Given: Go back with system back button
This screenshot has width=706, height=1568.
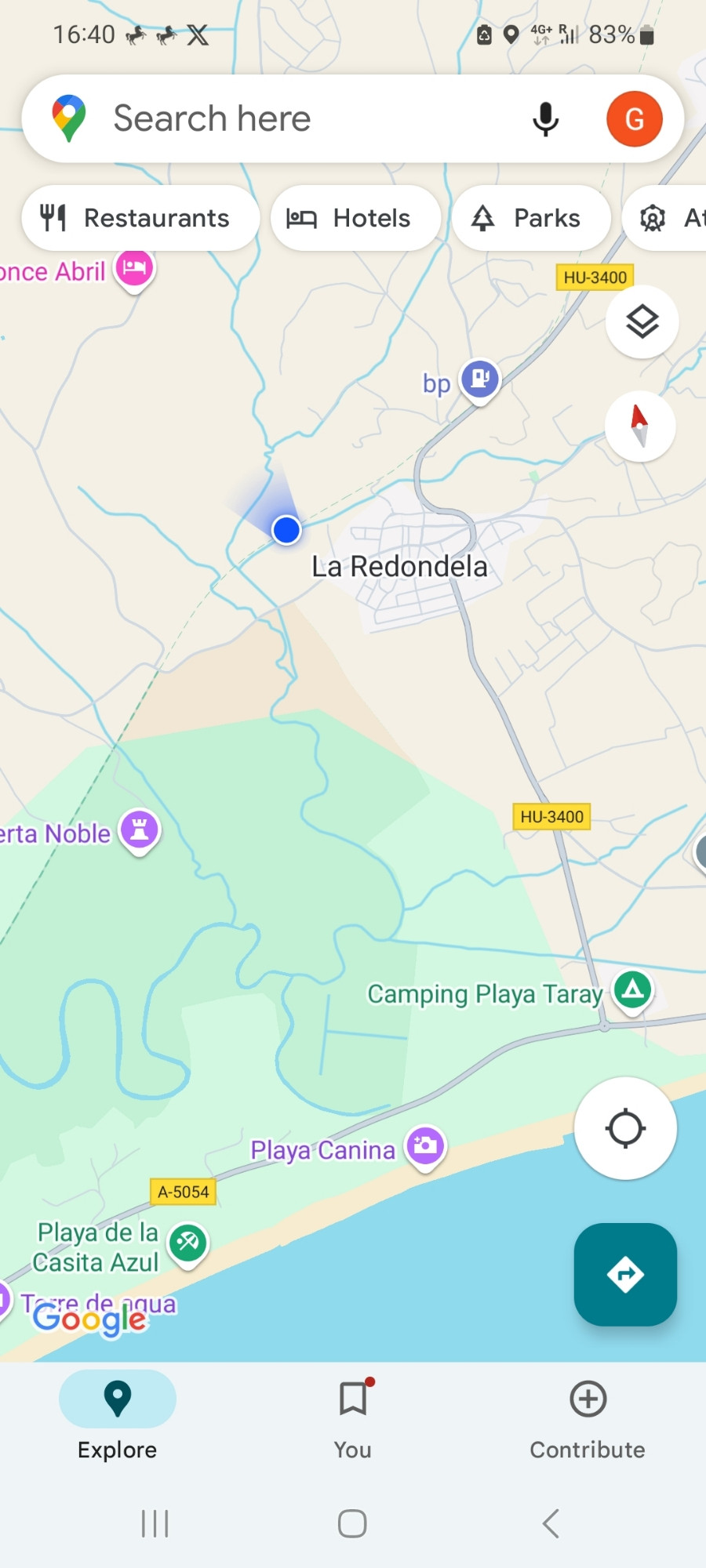Looking at the screenshot, I should tap(551, 1523).
